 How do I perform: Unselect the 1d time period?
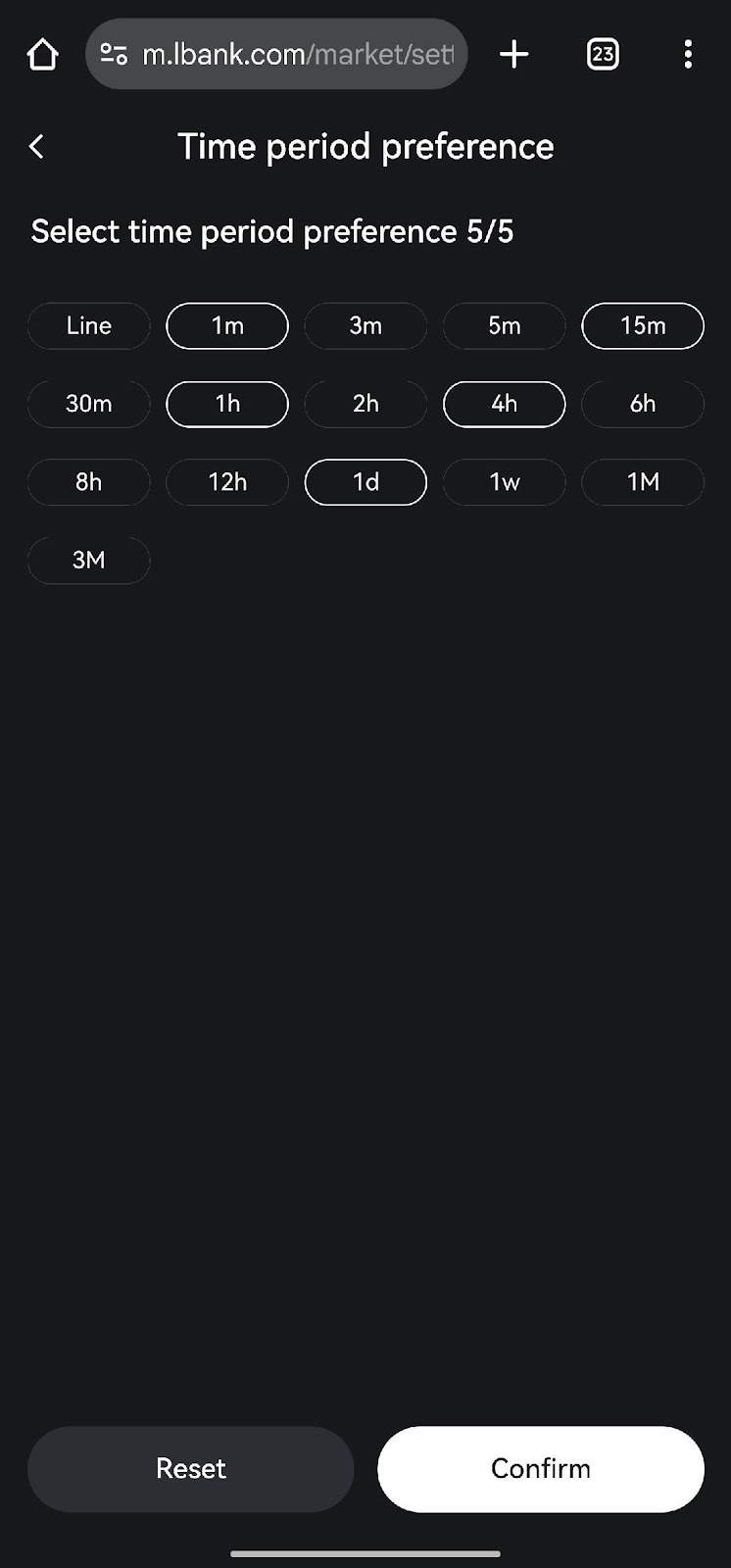click(365, 482)
